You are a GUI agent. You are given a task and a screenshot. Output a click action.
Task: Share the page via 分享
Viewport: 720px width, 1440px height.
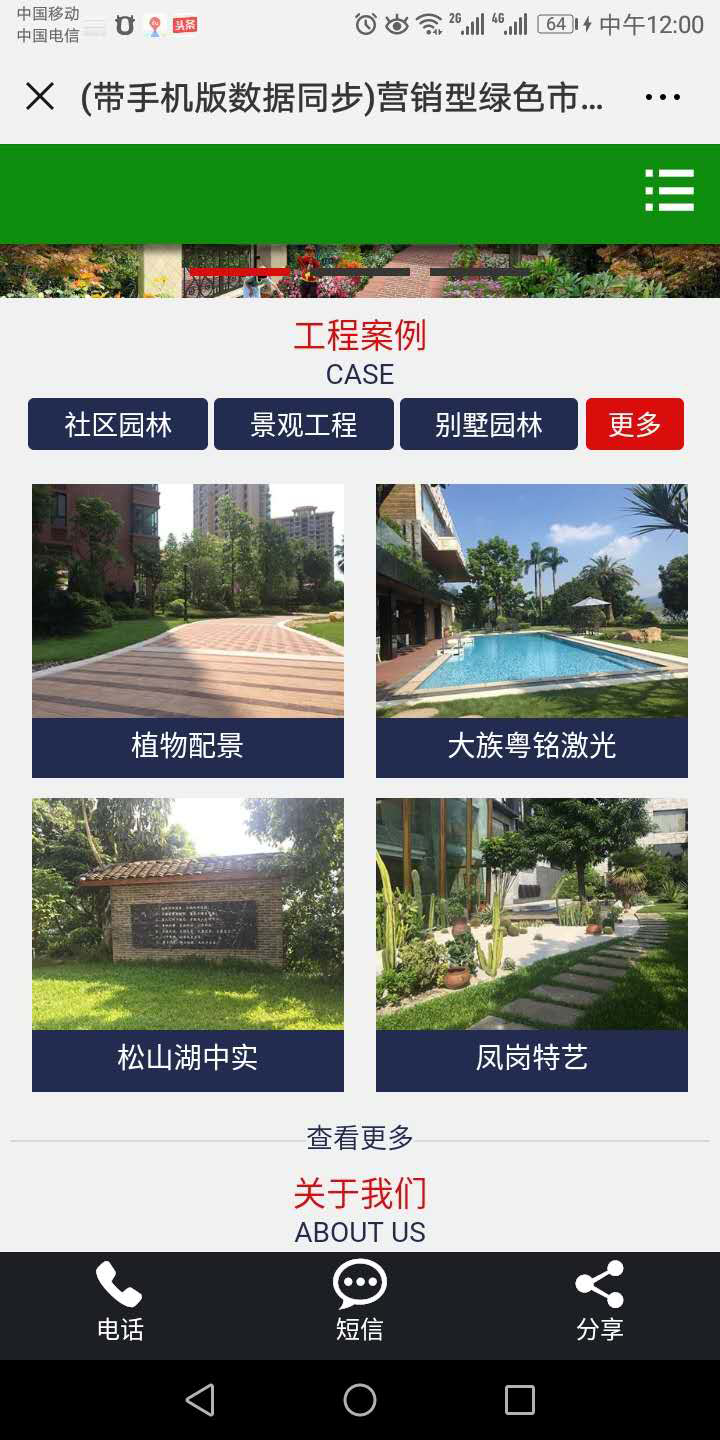(600, 1303)
